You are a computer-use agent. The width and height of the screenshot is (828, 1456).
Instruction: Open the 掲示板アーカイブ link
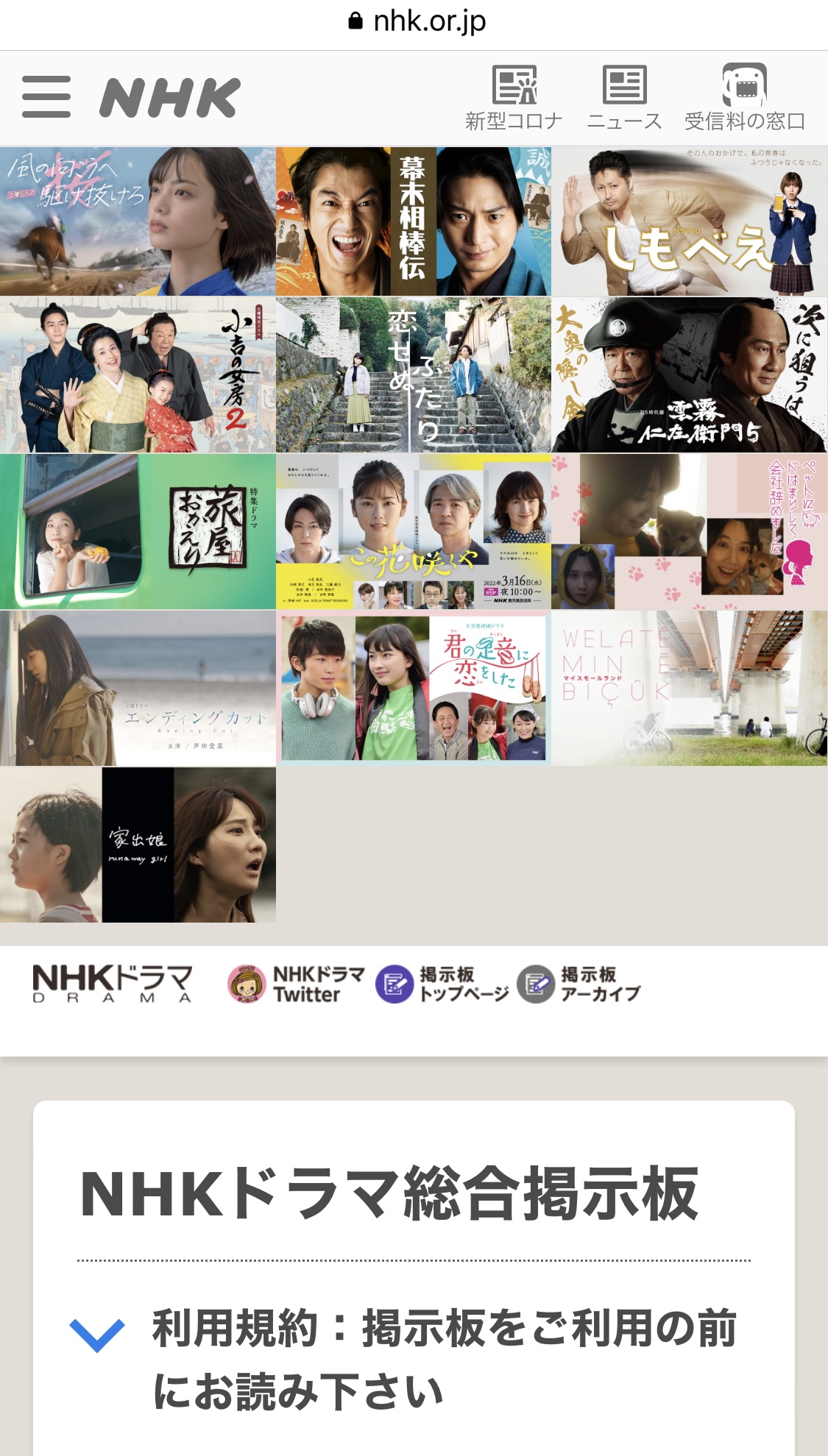click(x=578, y=984)
